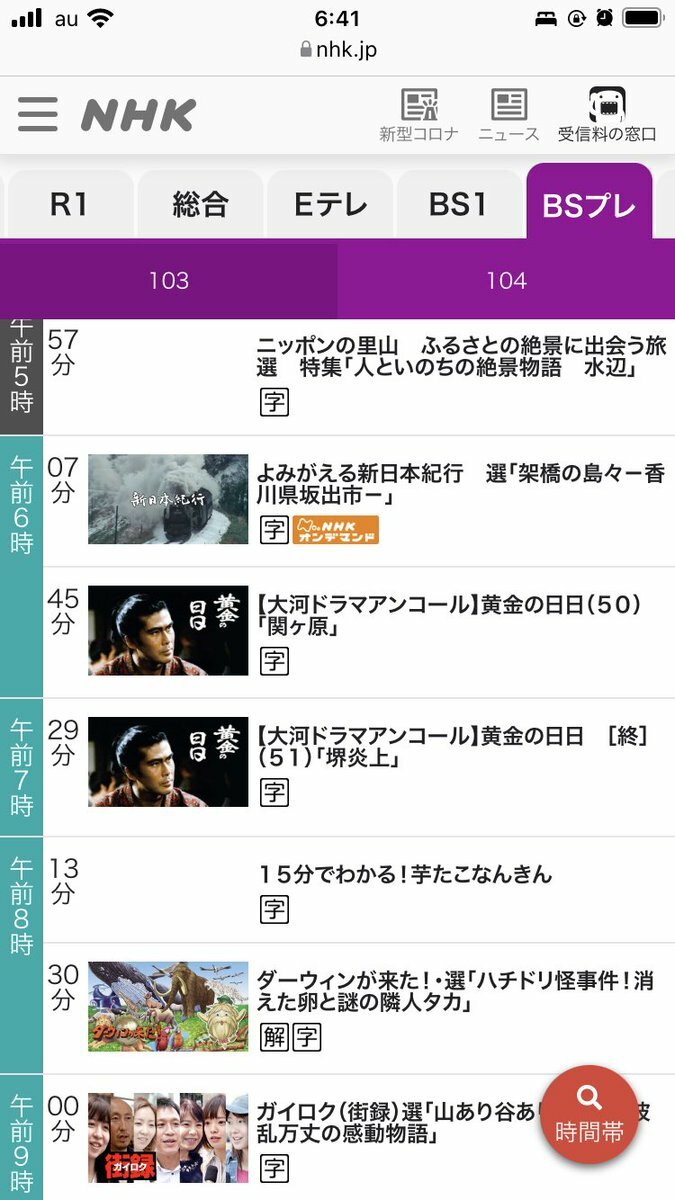This screenshot has width=675, height=1200.
Task: Select sub-channel 103
Action: pos(168,280)
